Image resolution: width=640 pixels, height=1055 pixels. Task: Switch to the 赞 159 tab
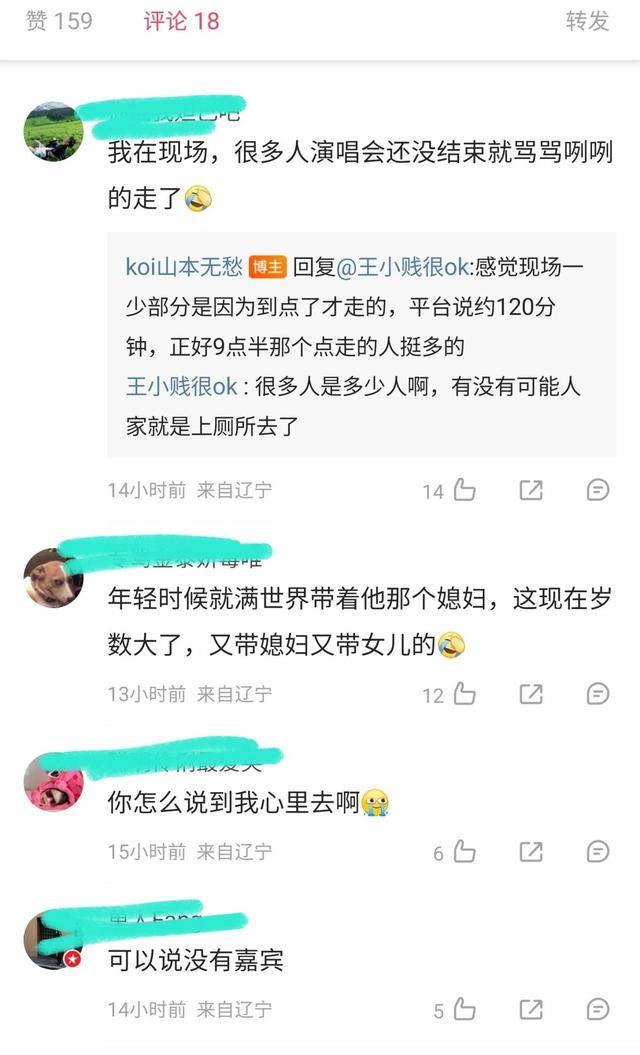pyautogui.click(x=59, y=21)
